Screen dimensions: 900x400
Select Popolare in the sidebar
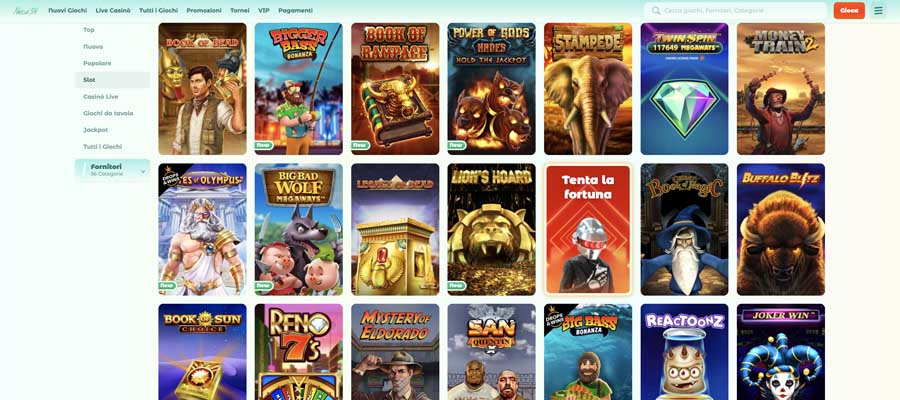(97, 63)
